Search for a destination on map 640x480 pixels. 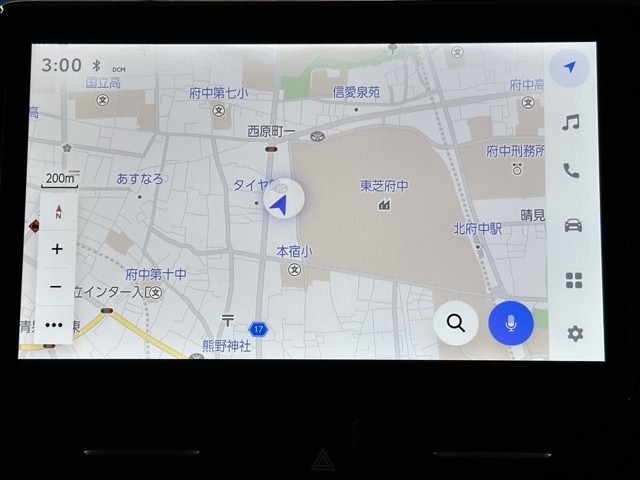tap(456, 323)
